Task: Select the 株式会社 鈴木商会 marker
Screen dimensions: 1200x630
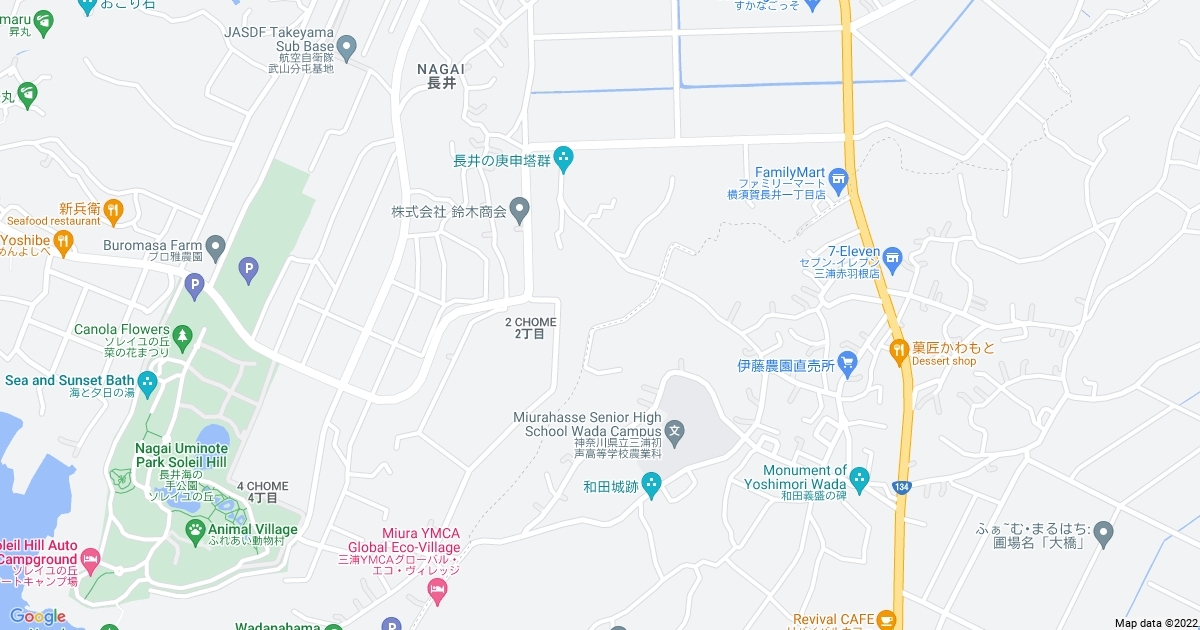Action: point(519,210)
